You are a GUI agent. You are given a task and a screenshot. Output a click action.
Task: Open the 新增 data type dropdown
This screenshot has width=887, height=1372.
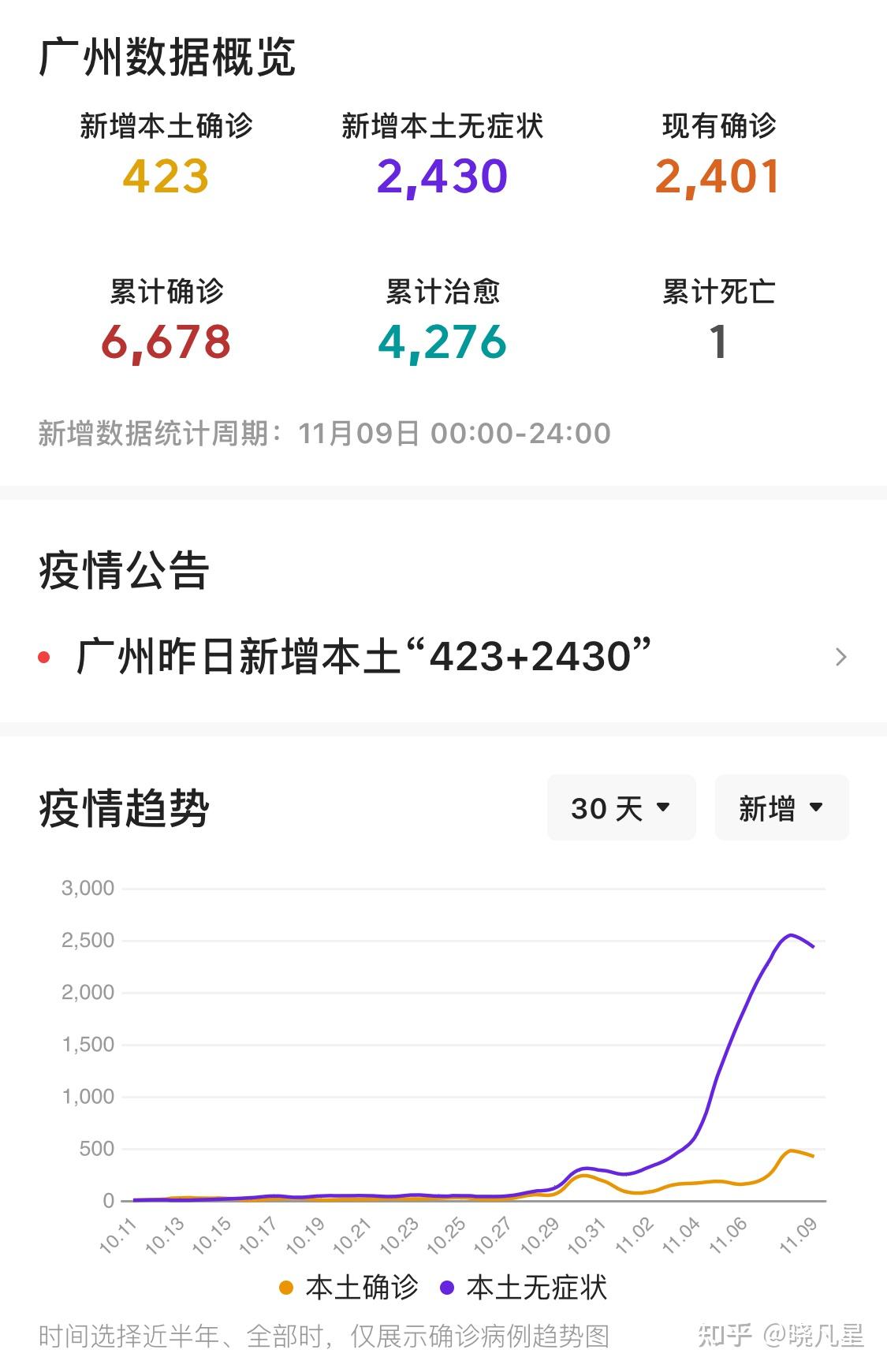point(781,808)
